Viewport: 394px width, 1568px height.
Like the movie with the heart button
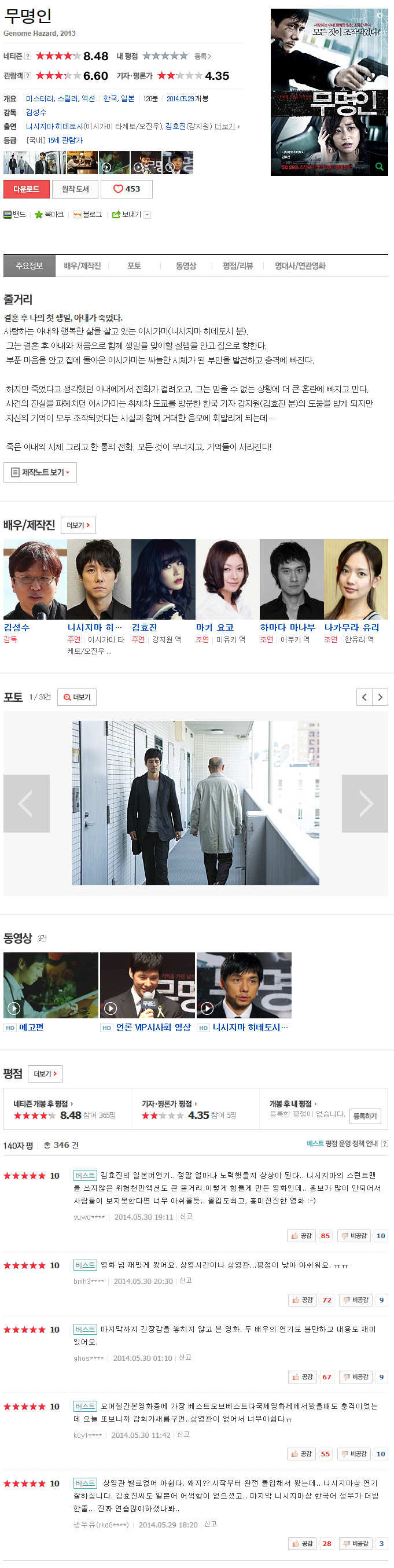[126, 189]
